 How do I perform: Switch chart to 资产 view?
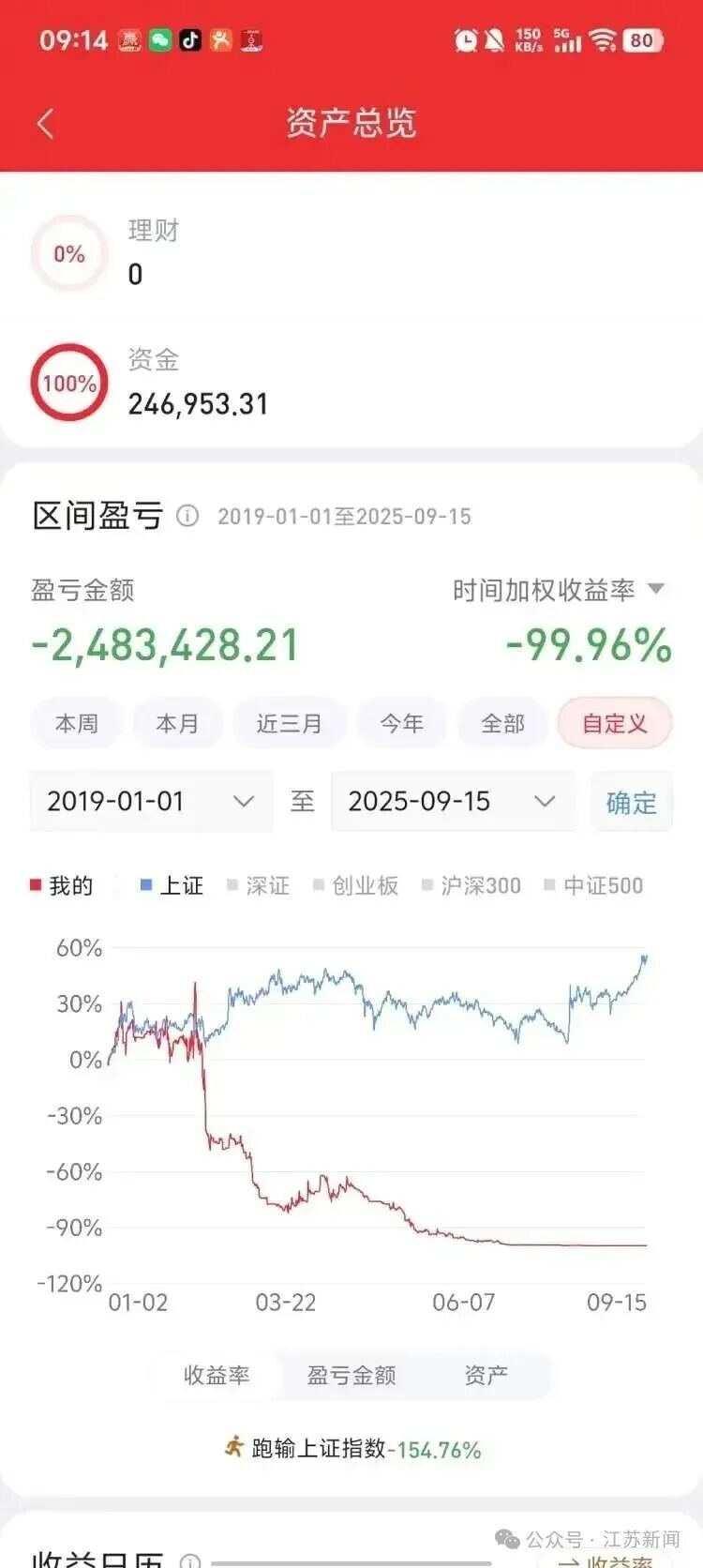pos(486,1375)
